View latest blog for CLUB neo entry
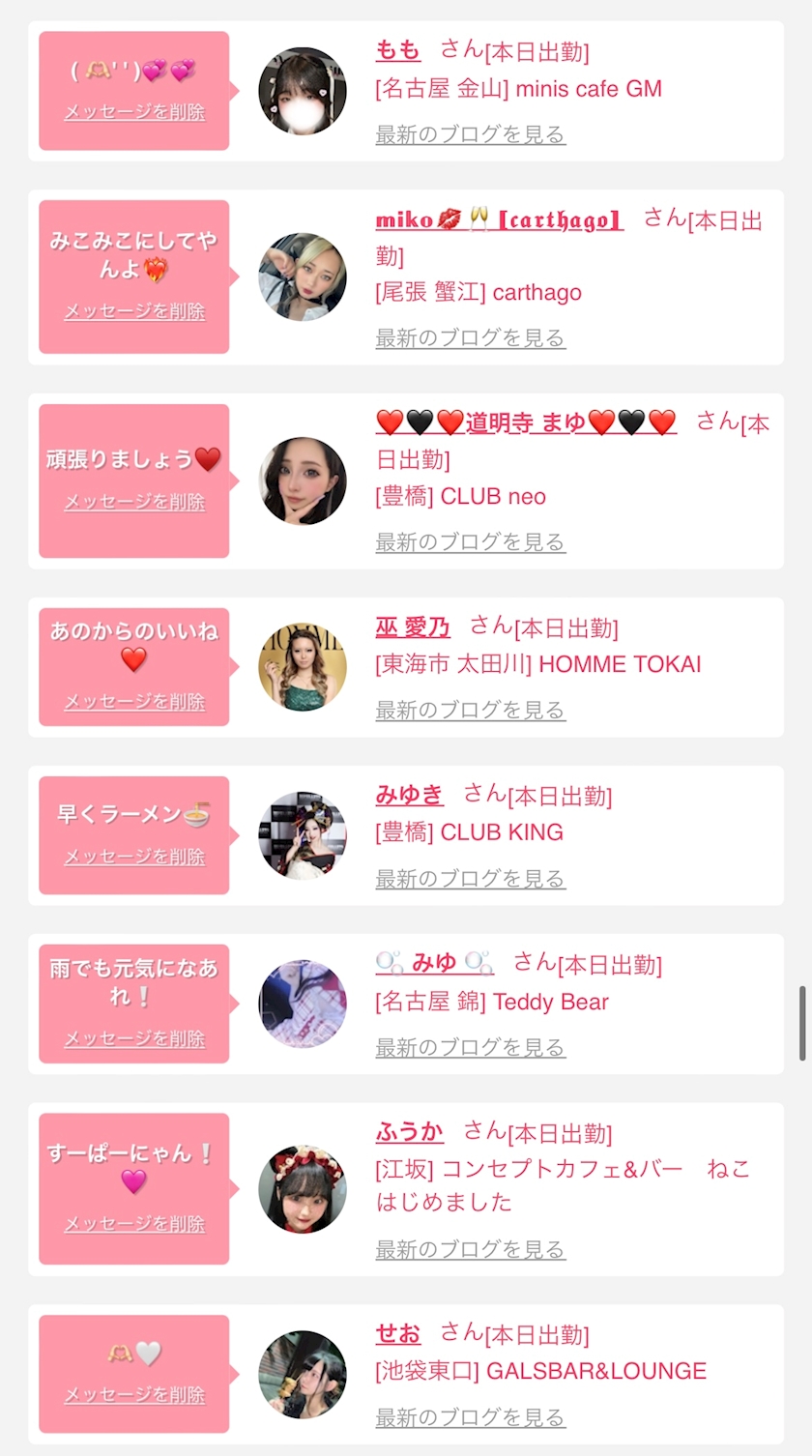This screenshot has height=1456, width=812. 470,541
